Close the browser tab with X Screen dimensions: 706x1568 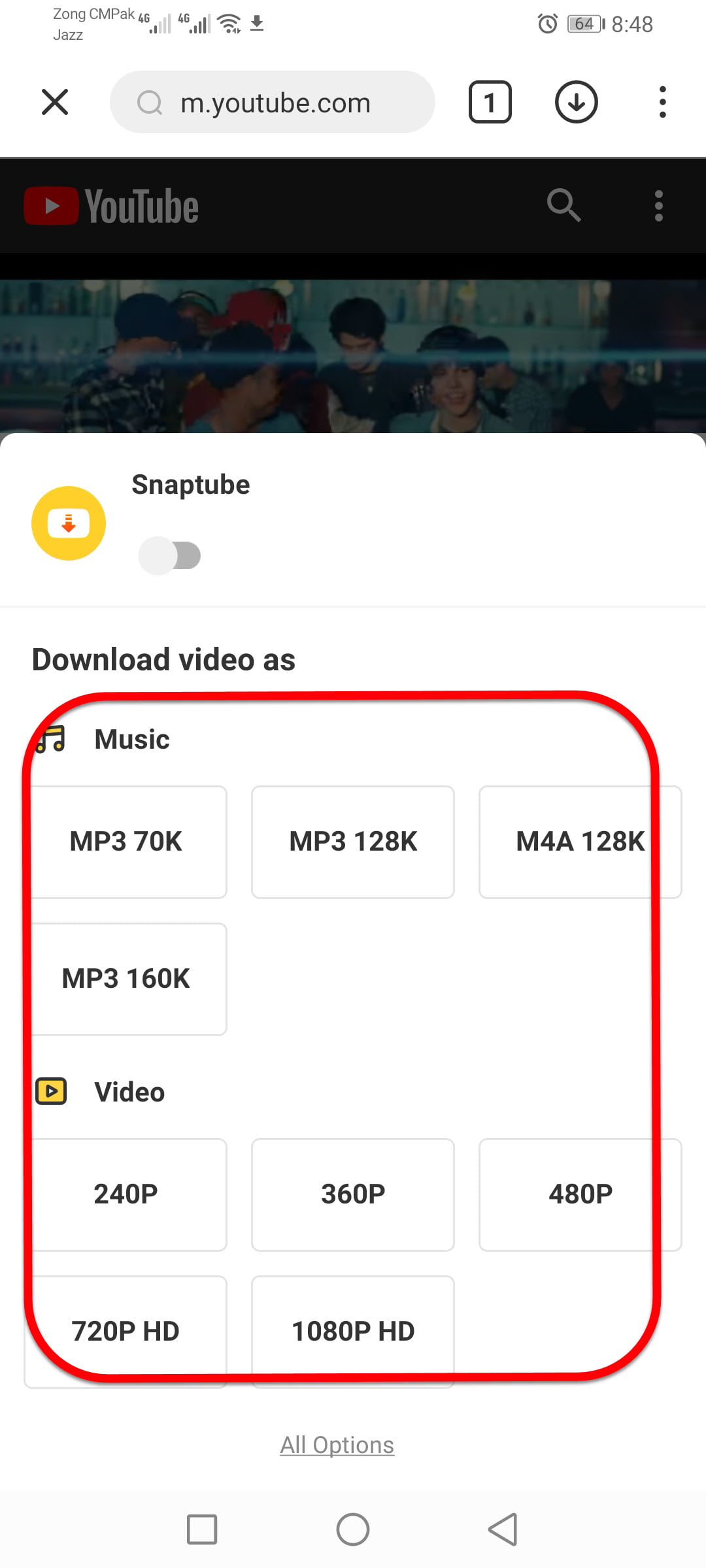coord(55,103)
